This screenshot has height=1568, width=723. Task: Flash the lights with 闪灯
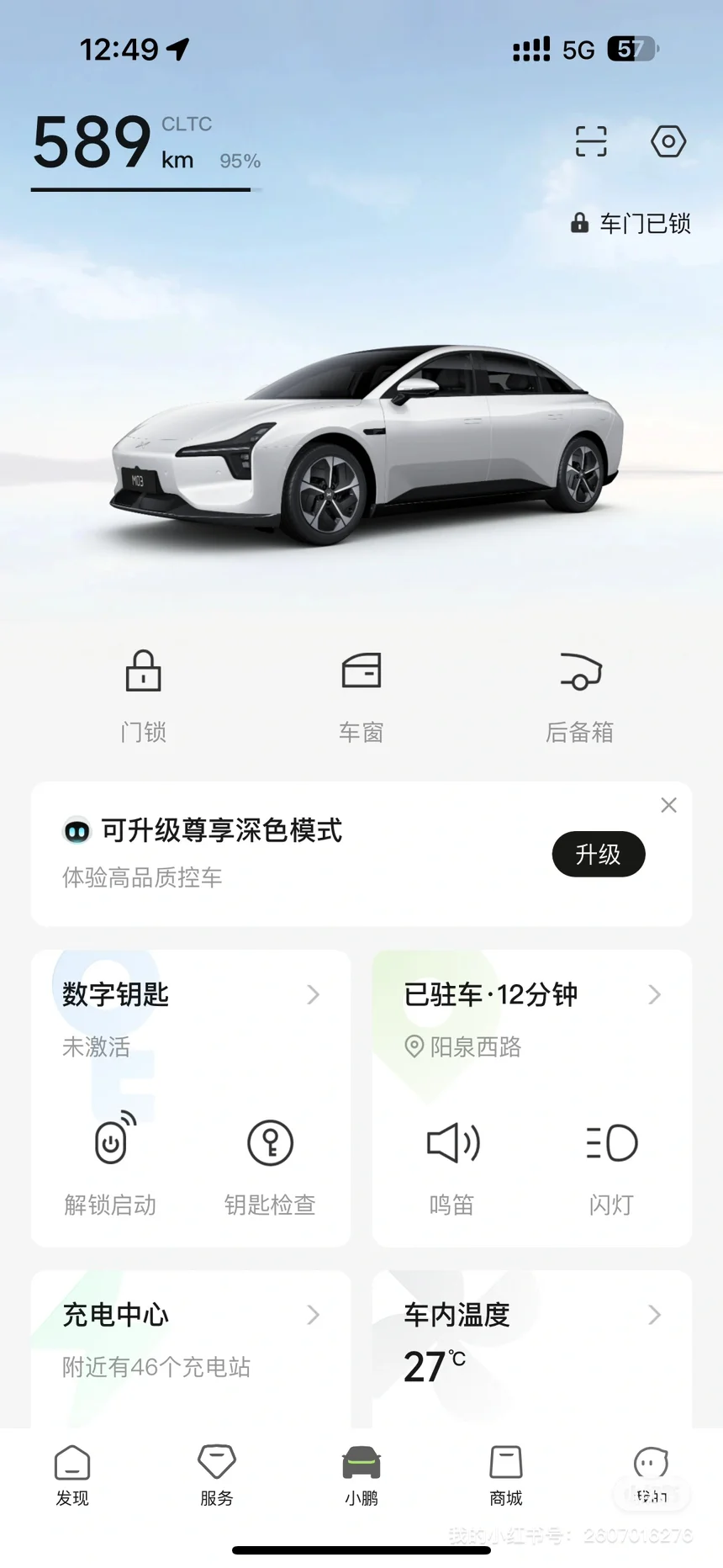coord(611,1165)
